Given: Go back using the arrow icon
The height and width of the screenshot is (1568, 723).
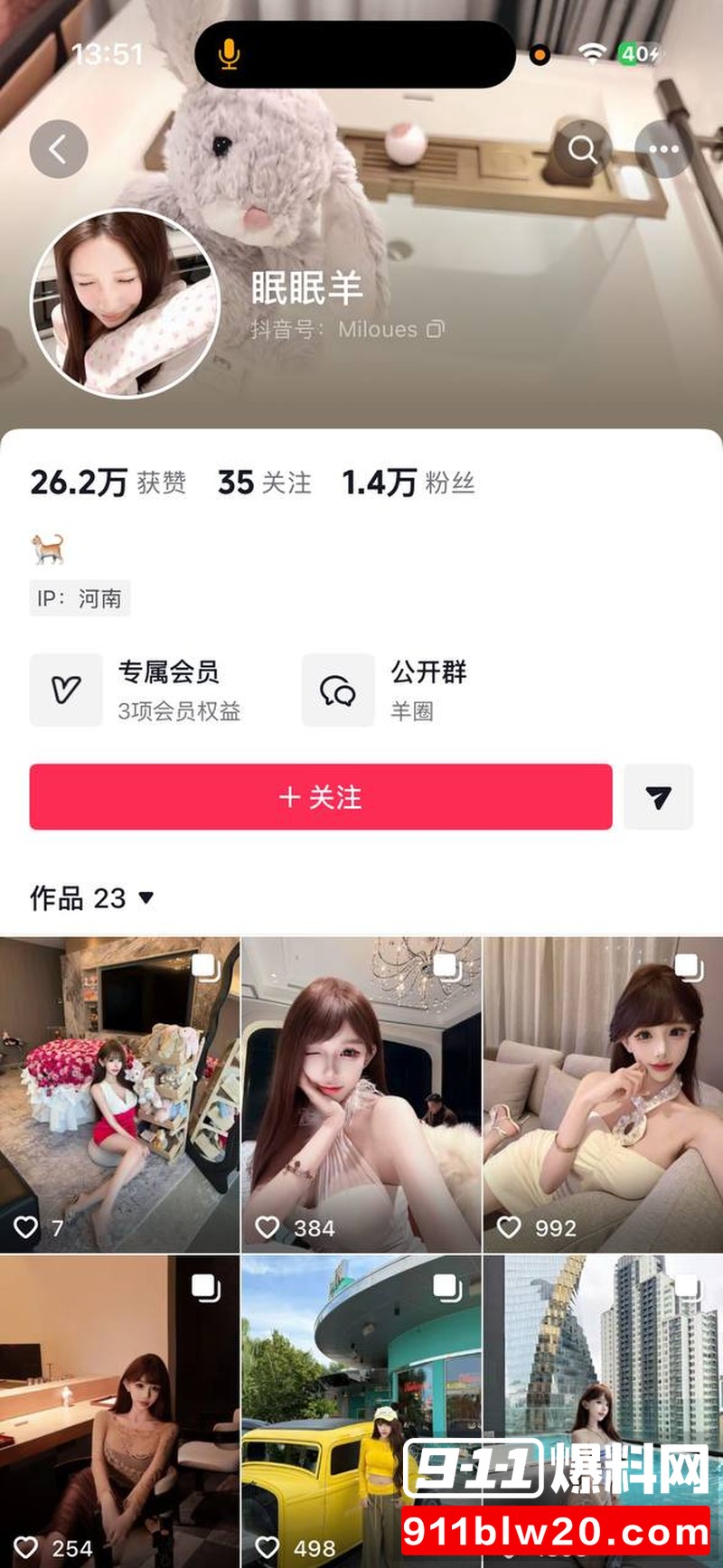Looking at the screenshot, I should click(x=59, y=149).
